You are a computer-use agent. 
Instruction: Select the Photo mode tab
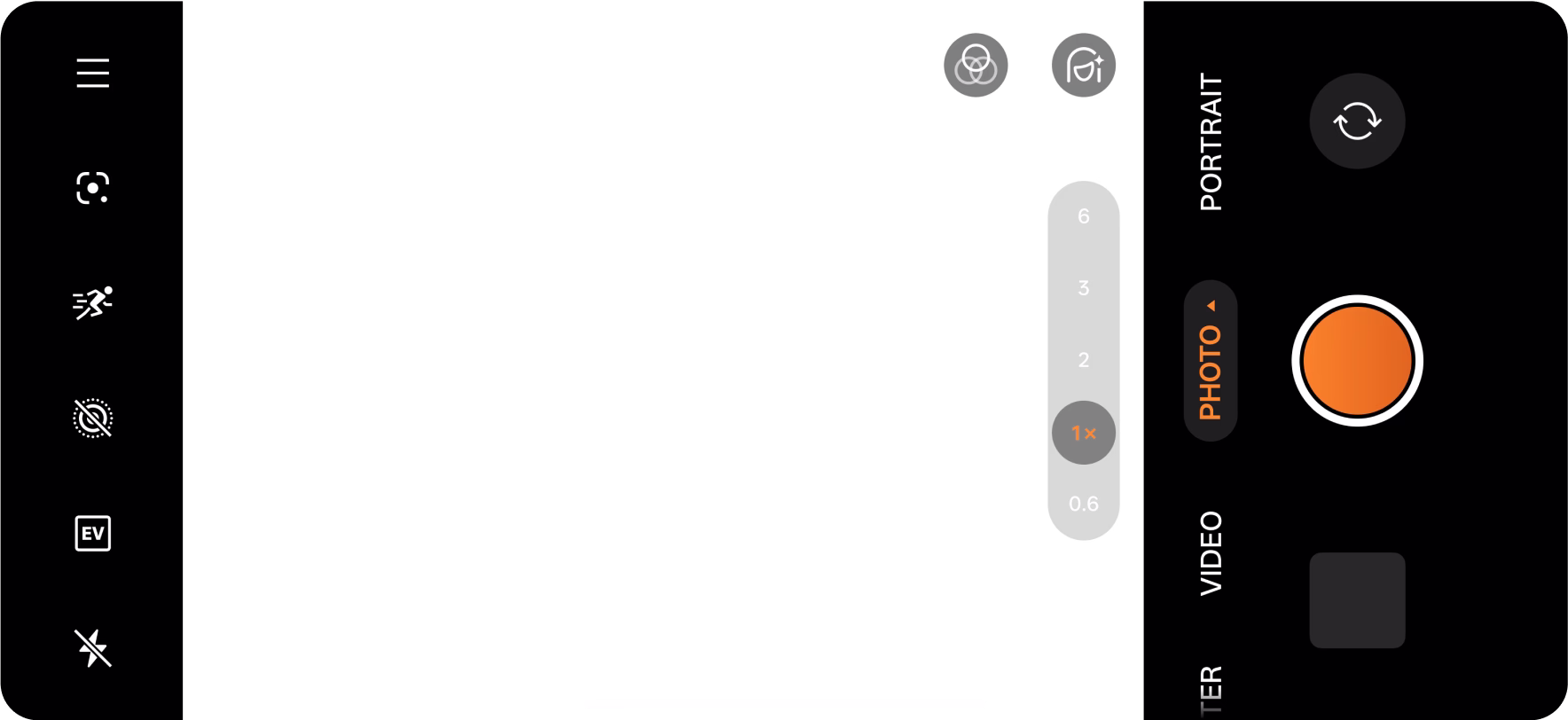pos(1211,362)
